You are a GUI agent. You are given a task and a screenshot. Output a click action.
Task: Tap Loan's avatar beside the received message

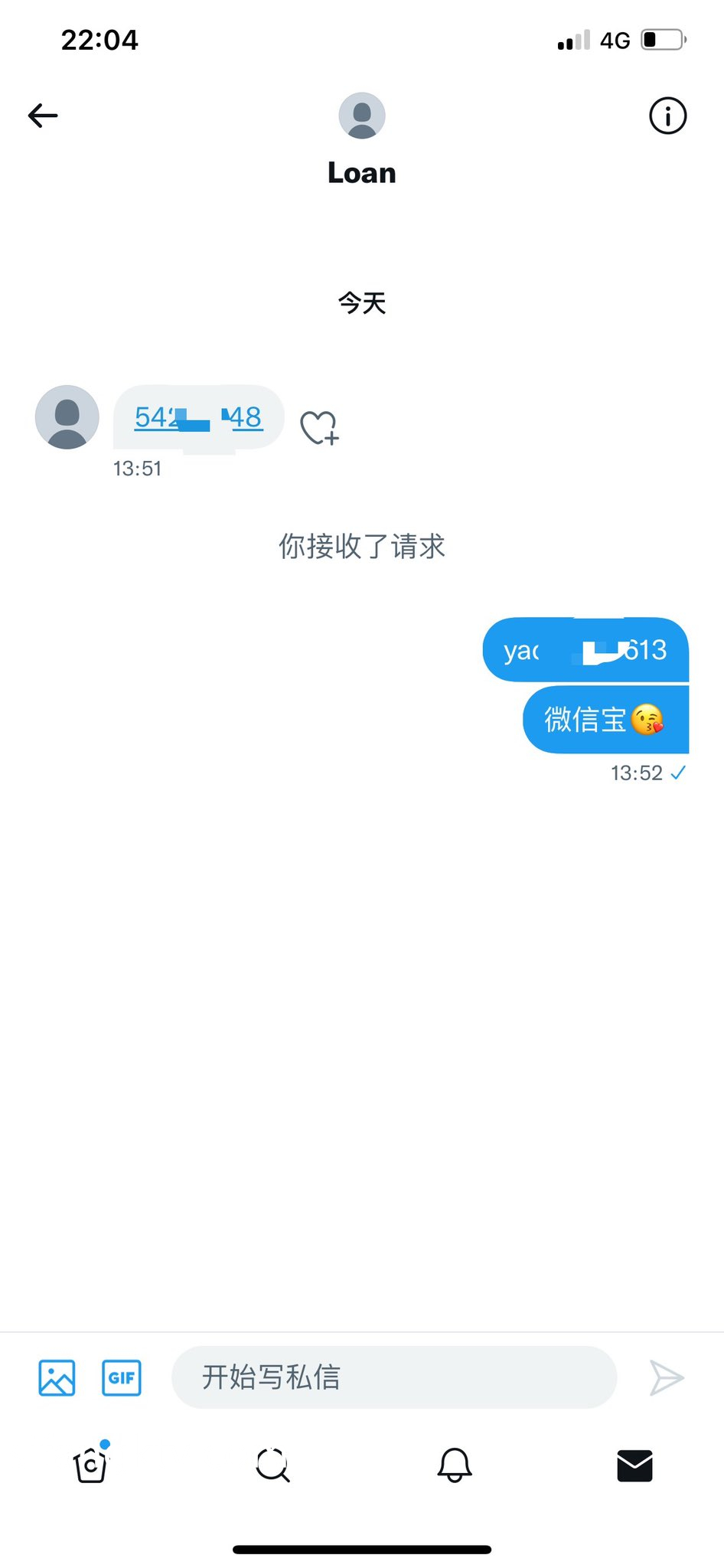(67, 417)
